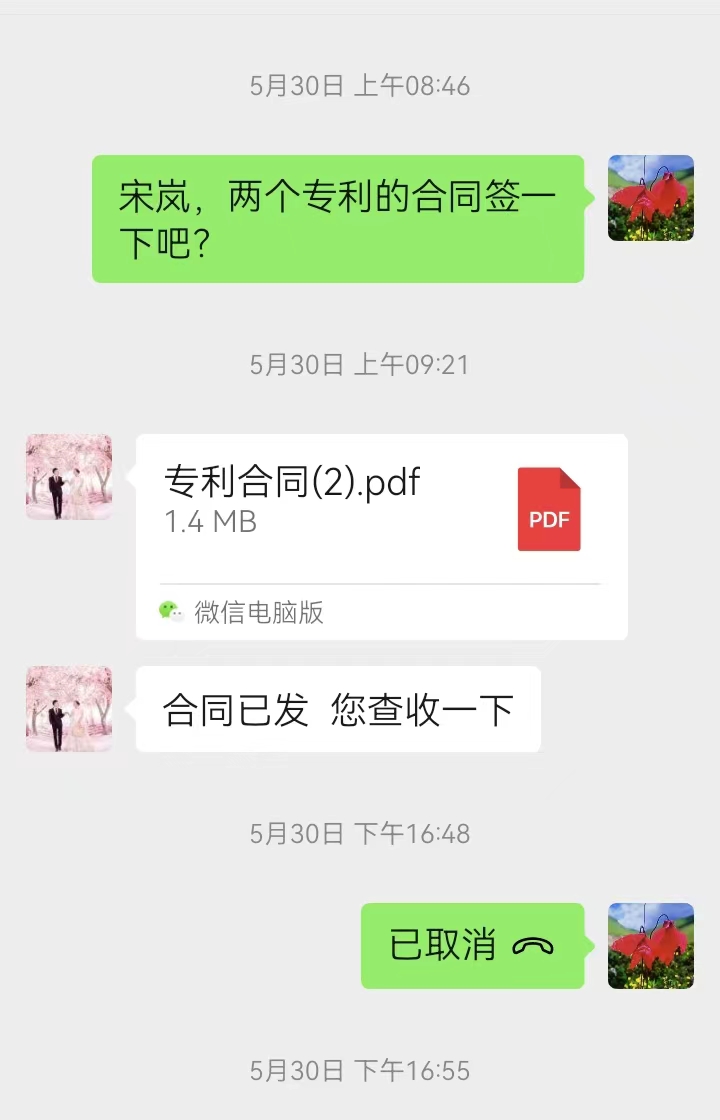Open avatar beside 合同已发 您查收一下 message
Viewport: 720px width, 1120px height.
[69, 709]
